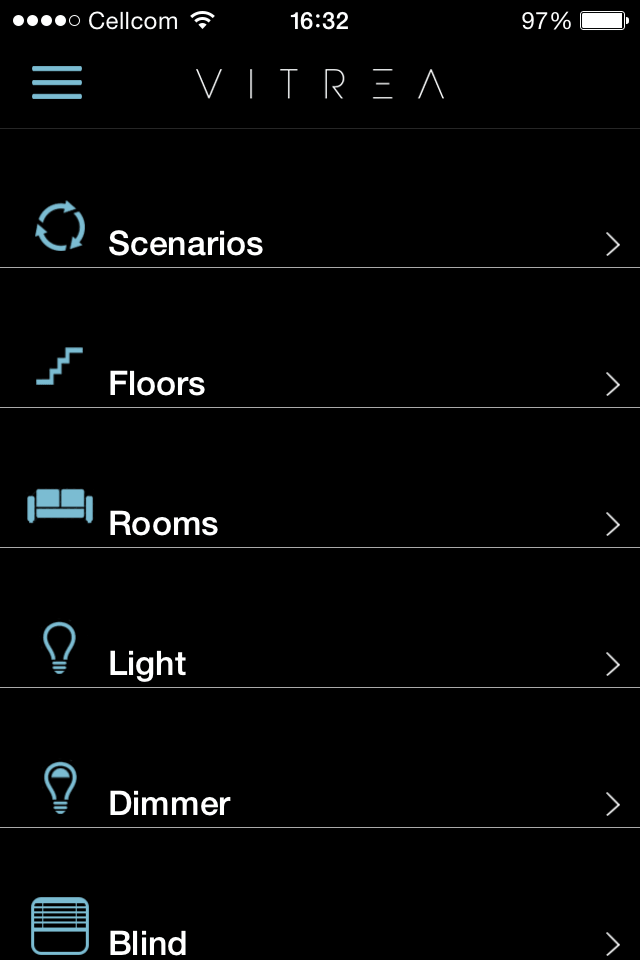Open the Blind settings row
Viewport: 640px width, 960px height.
click(148, 940)
